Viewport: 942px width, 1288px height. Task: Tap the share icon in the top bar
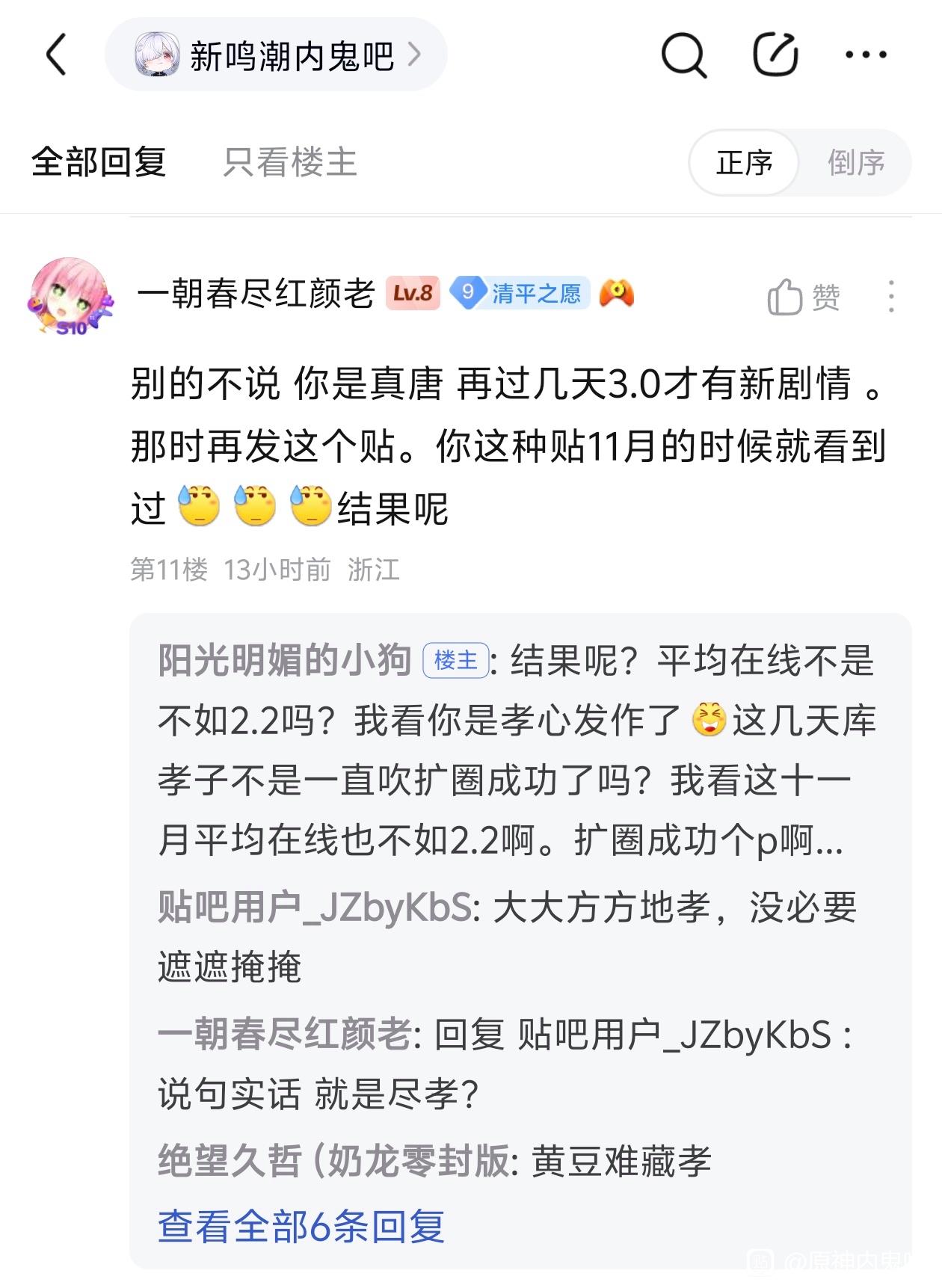pos(775,55)
